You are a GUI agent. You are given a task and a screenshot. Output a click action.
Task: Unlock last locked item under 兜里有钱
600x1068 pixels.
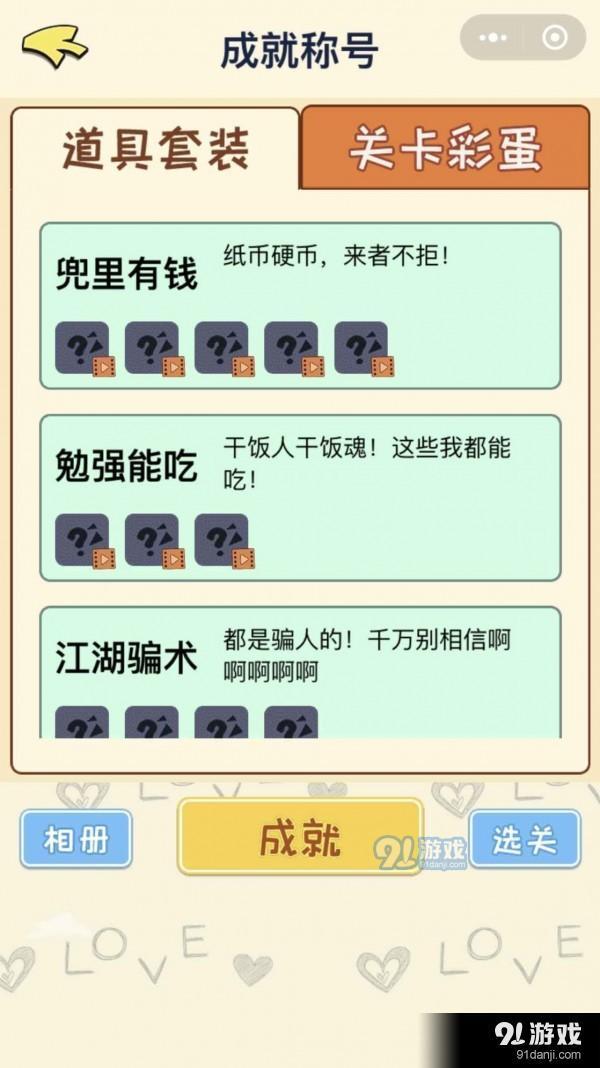pos(362,349)
